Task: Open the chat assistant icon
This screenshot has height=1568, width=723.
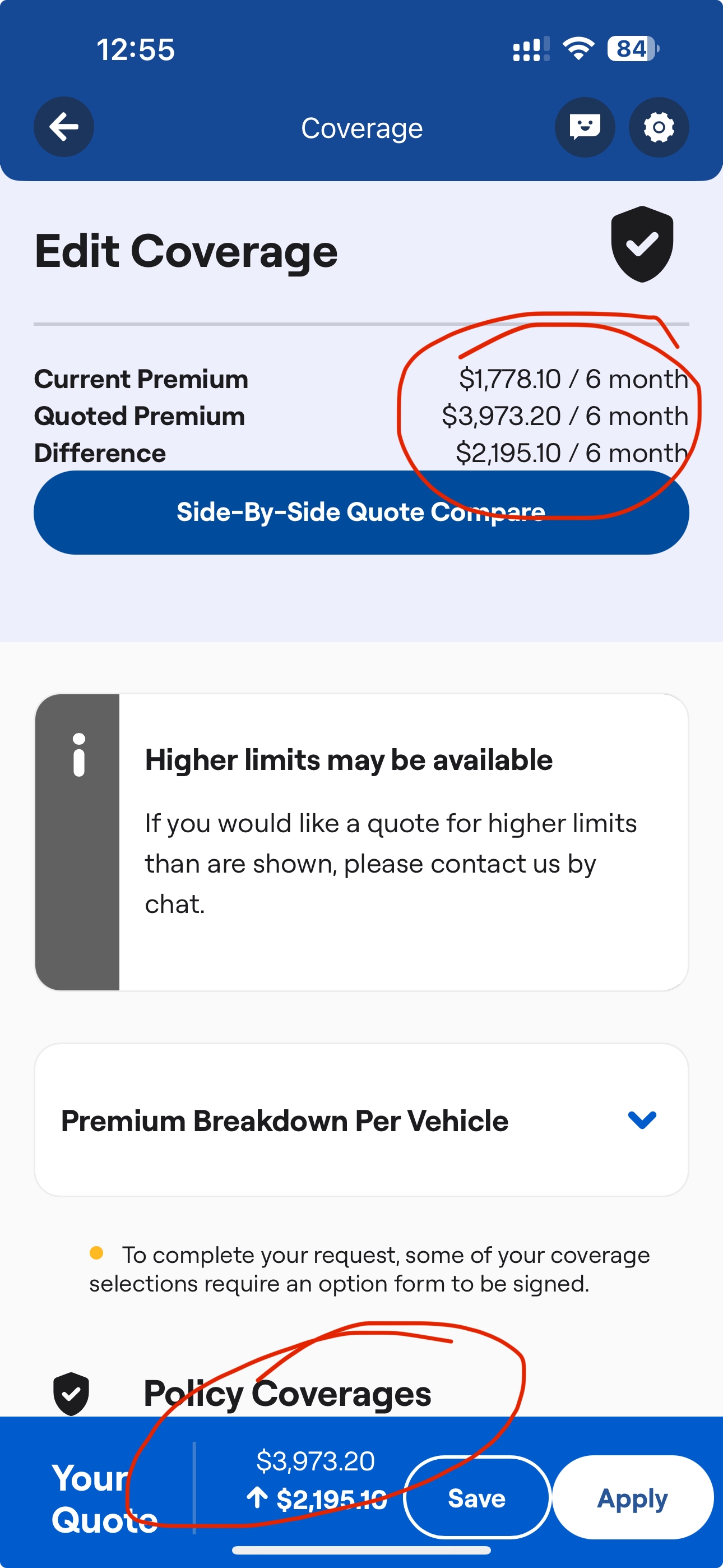Action: 584,127
